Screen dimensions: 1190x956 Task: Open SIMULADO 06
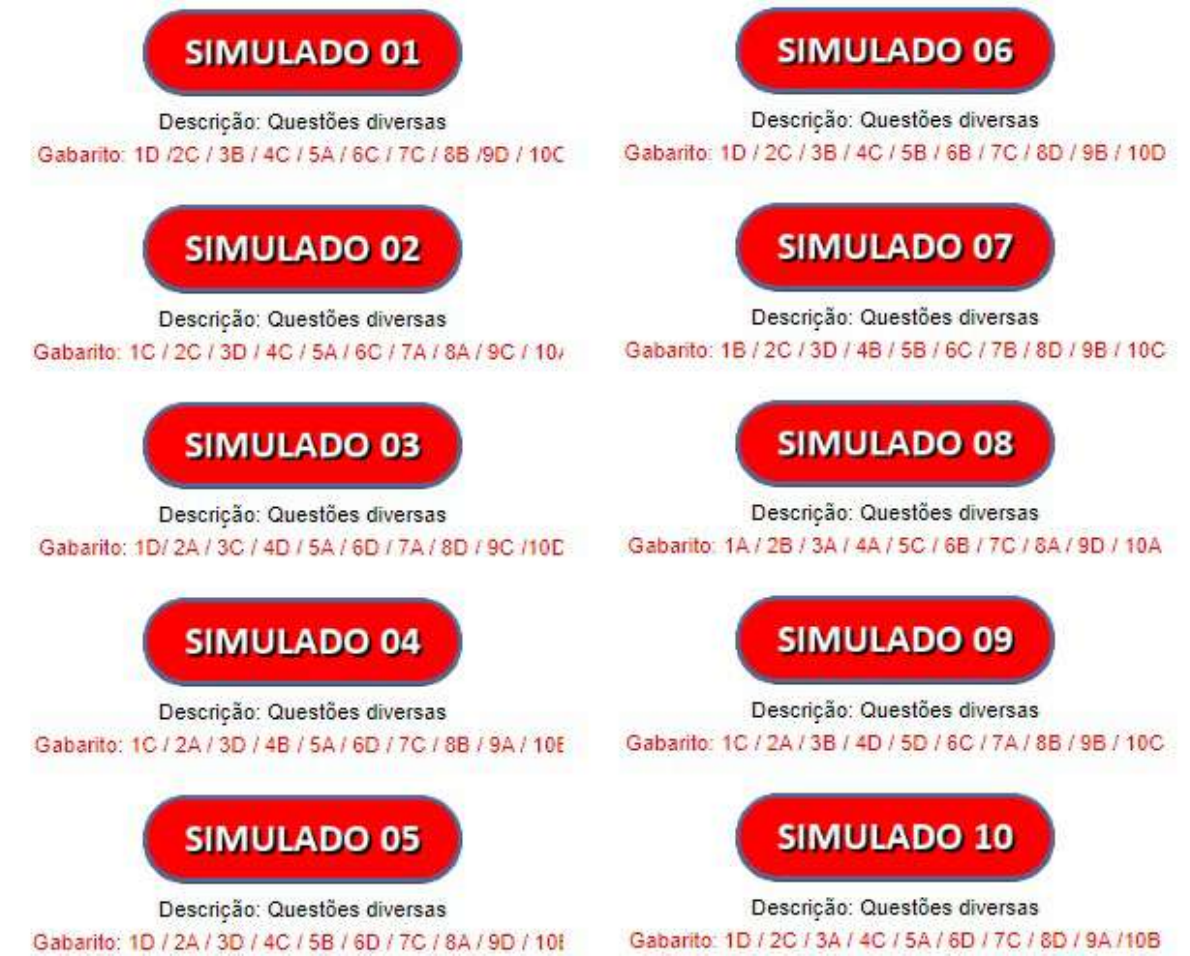tap(895, 51)
